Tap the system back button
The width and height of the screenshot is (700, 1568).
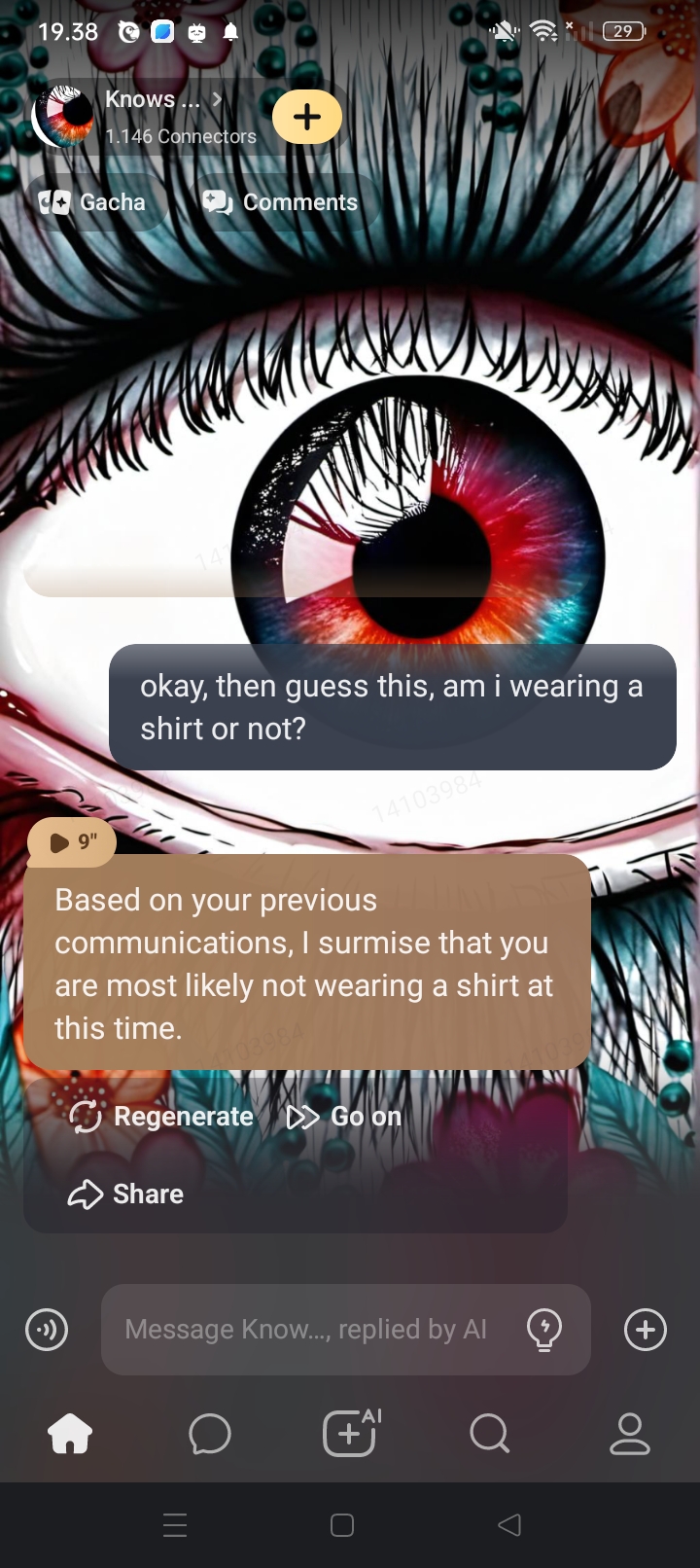click(x=509, y=1524)
